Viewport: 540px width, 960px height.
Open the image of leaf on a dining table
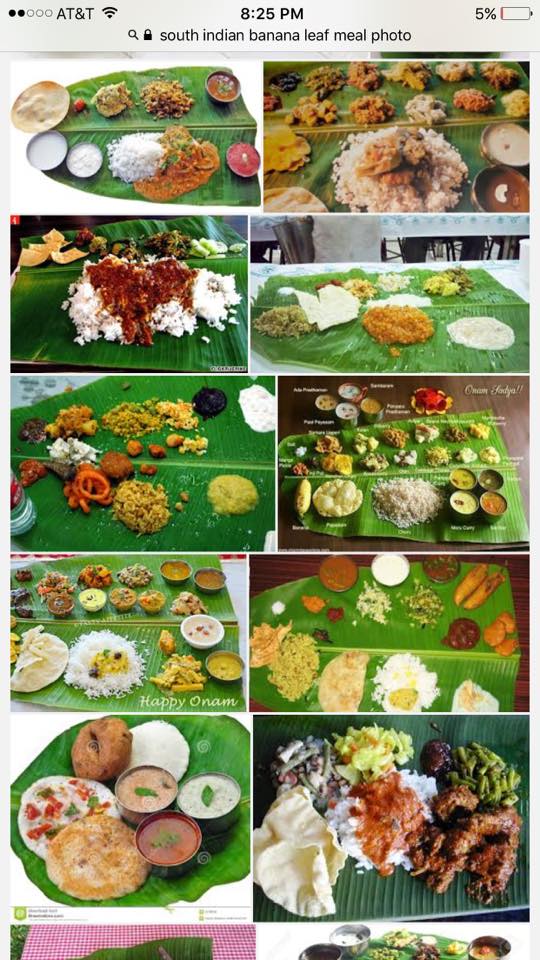tap(390, 293)
